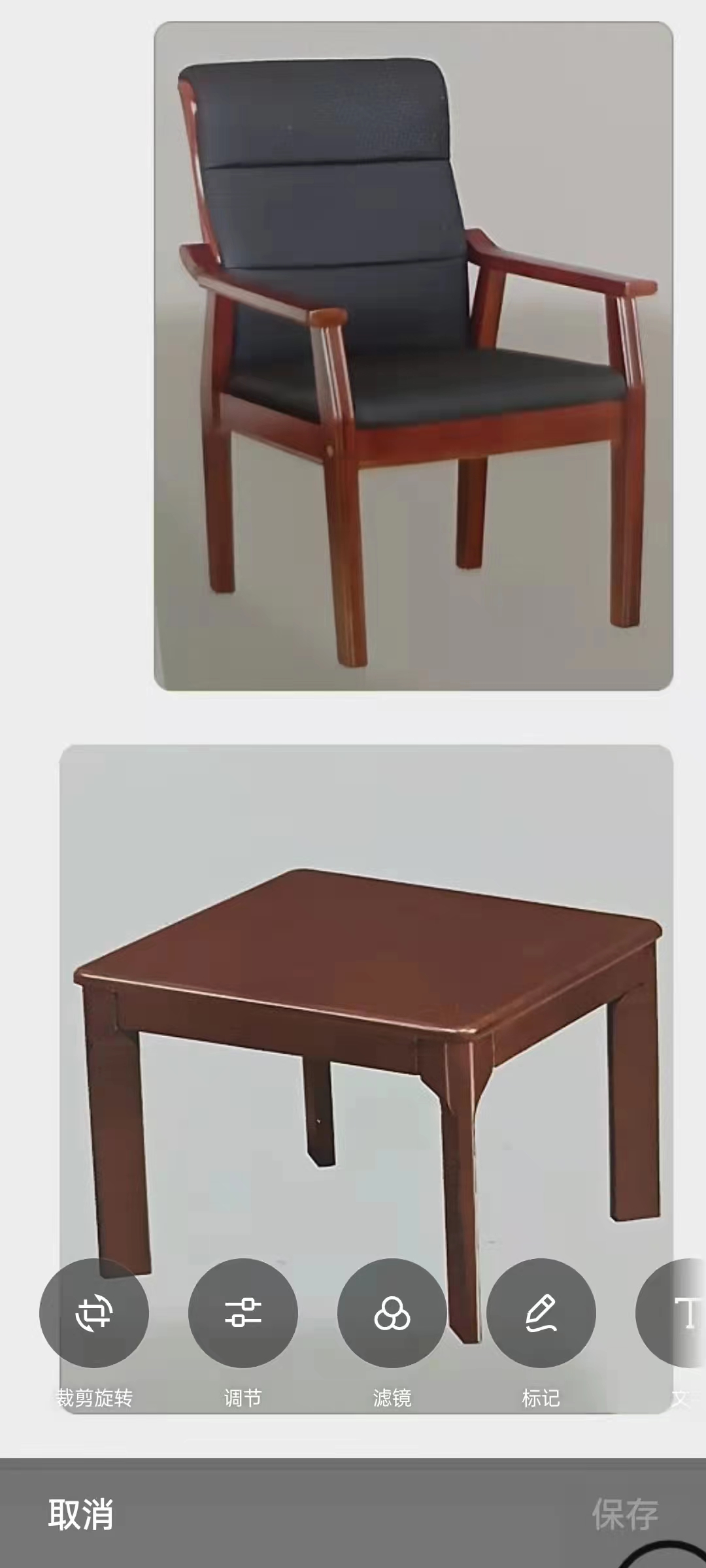Viewport: 706px width, 1568px height.
Task: Tap 保存 to save the image
Action: 625,1514
